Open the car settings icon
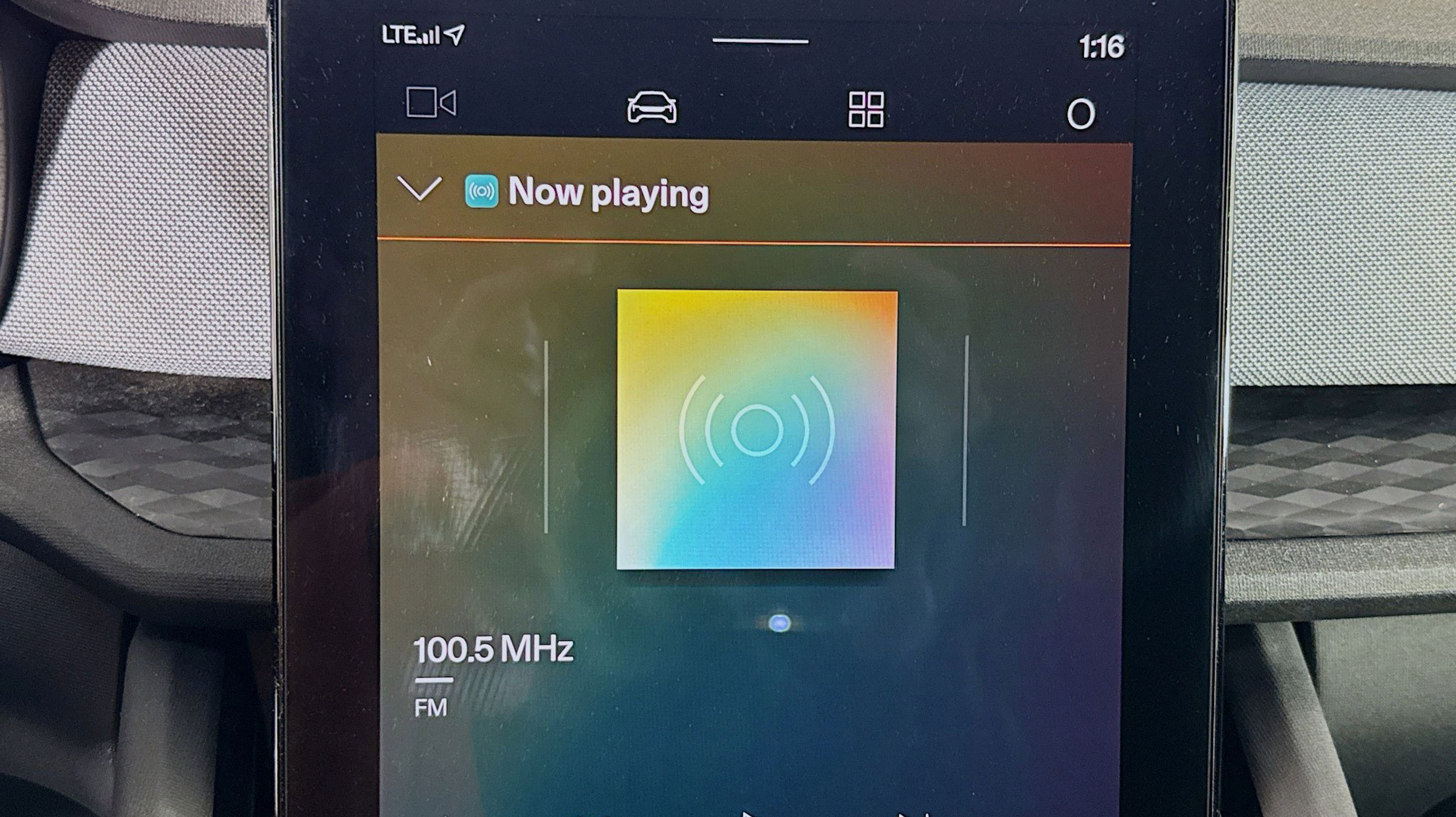1456x817 pixels. (x=651, y=107)
